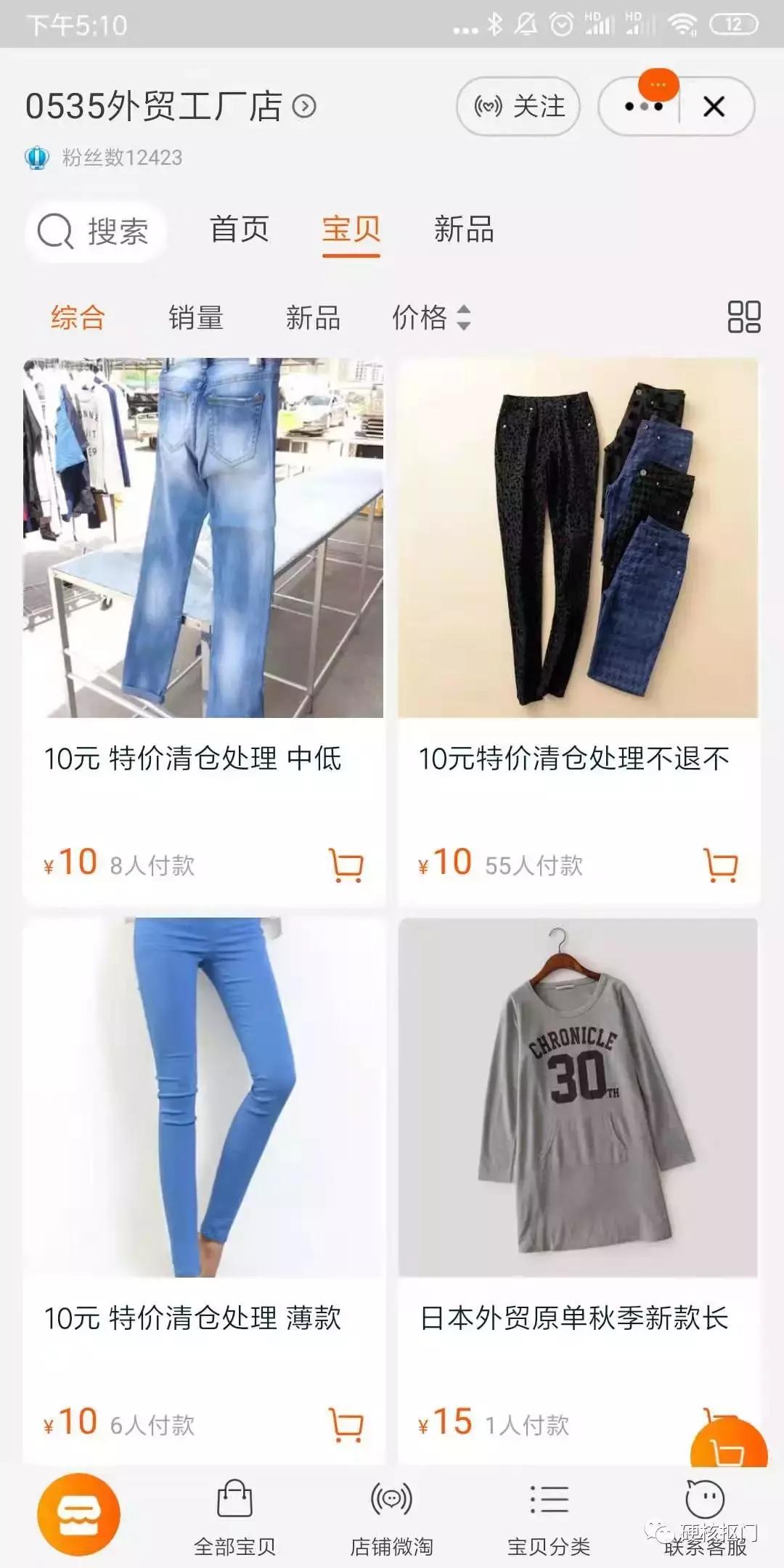The image size is (784, 1568).
Task: Add the ¥10 blue jeans to cart
Action: [x=346, y=1419]
